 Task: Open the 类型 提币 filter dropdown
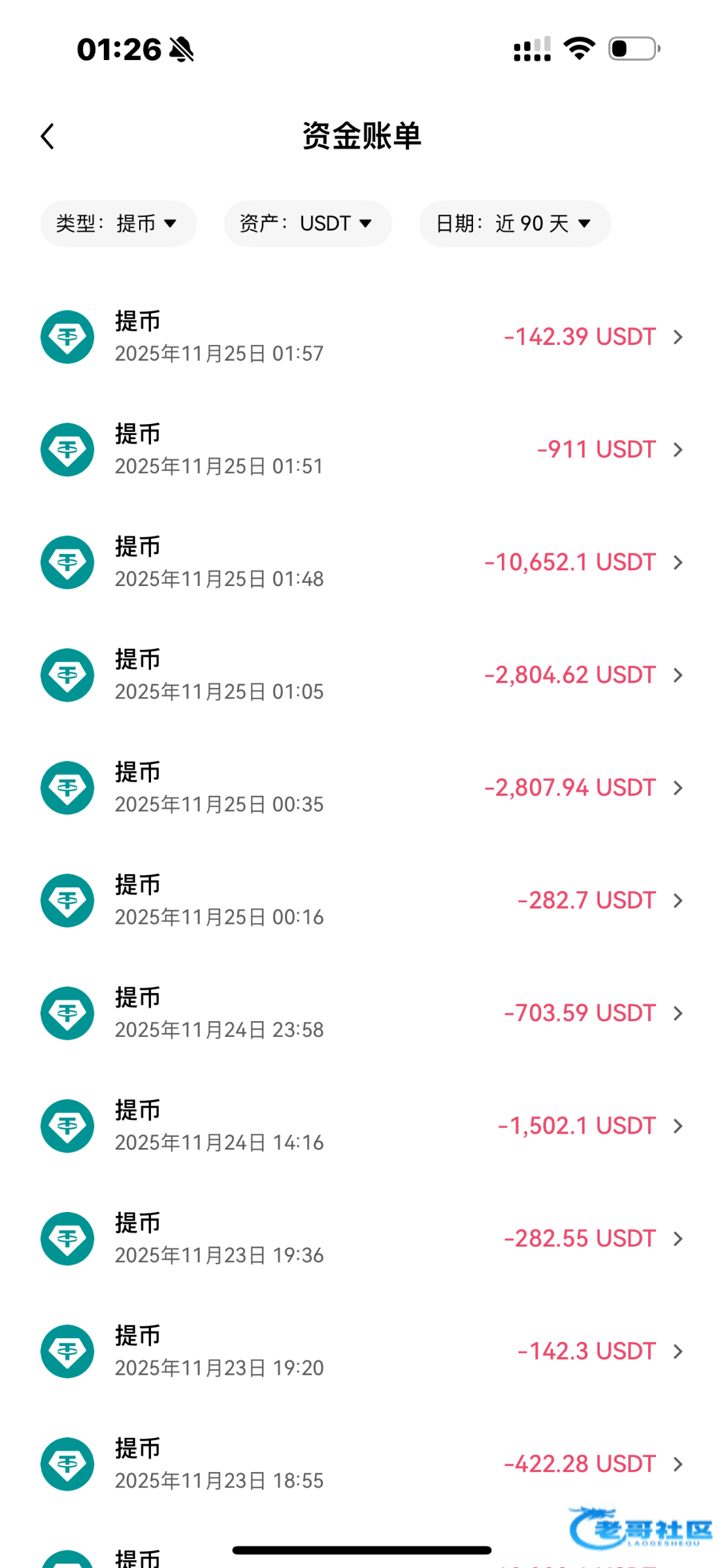tap(118, 223)
